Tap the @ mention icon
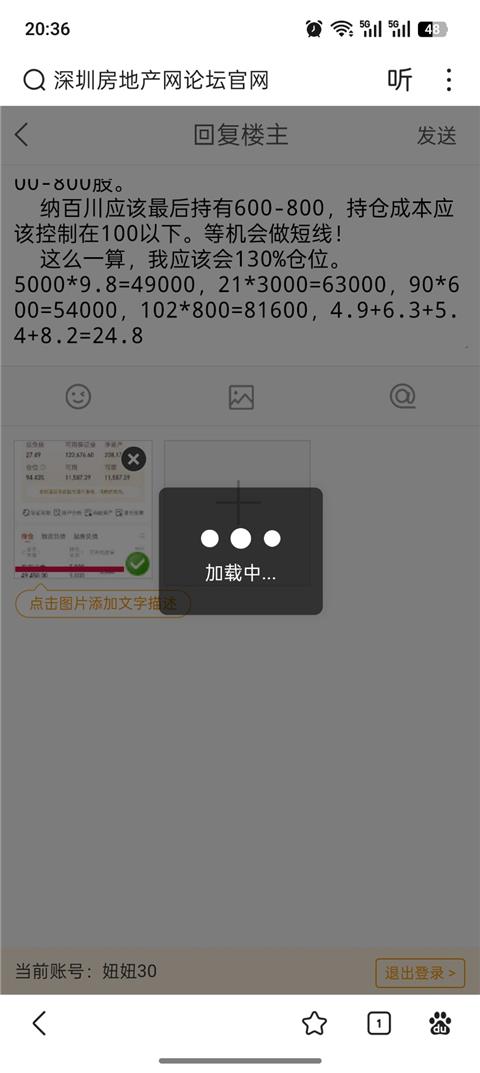 click(403, 396)
